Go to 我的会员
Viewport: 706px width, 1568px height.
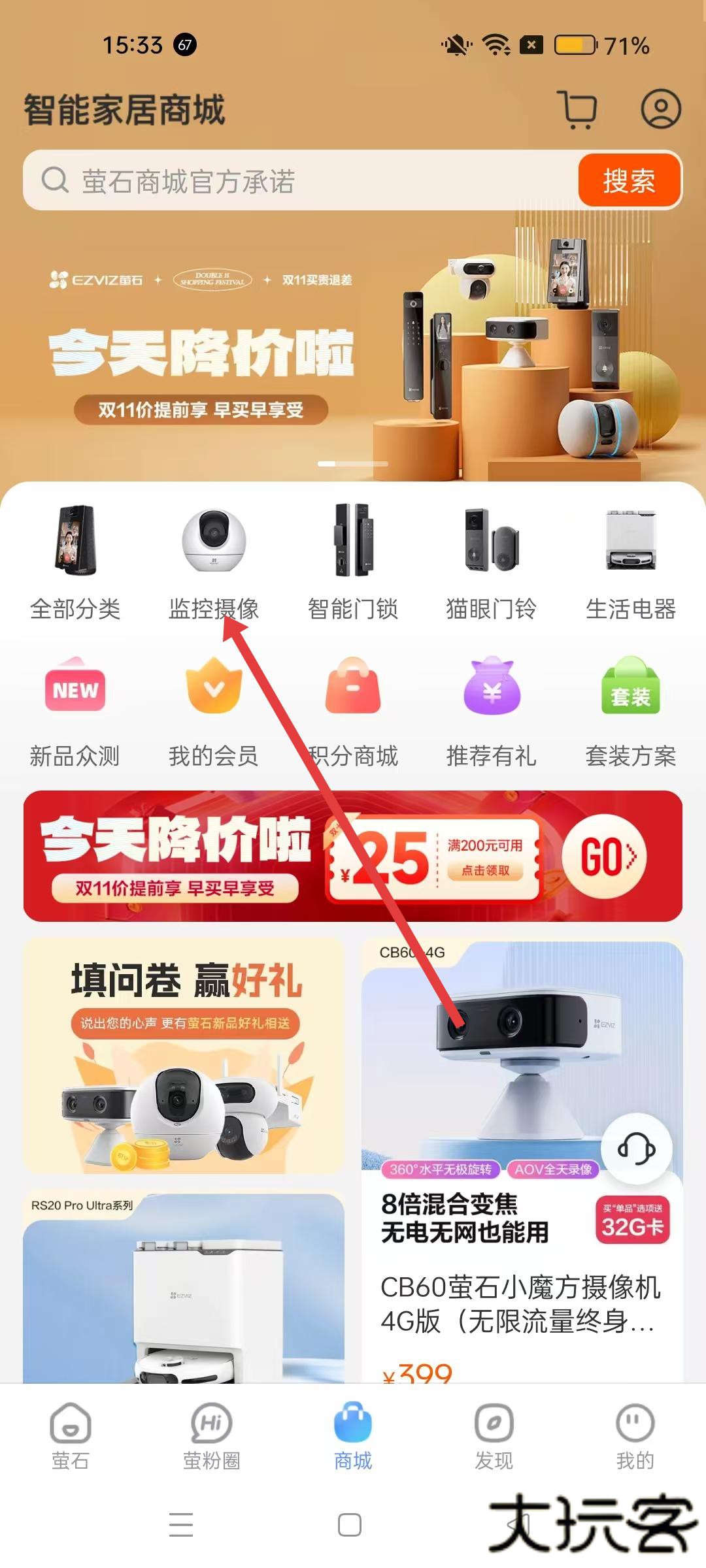click(x=214, y=712)
